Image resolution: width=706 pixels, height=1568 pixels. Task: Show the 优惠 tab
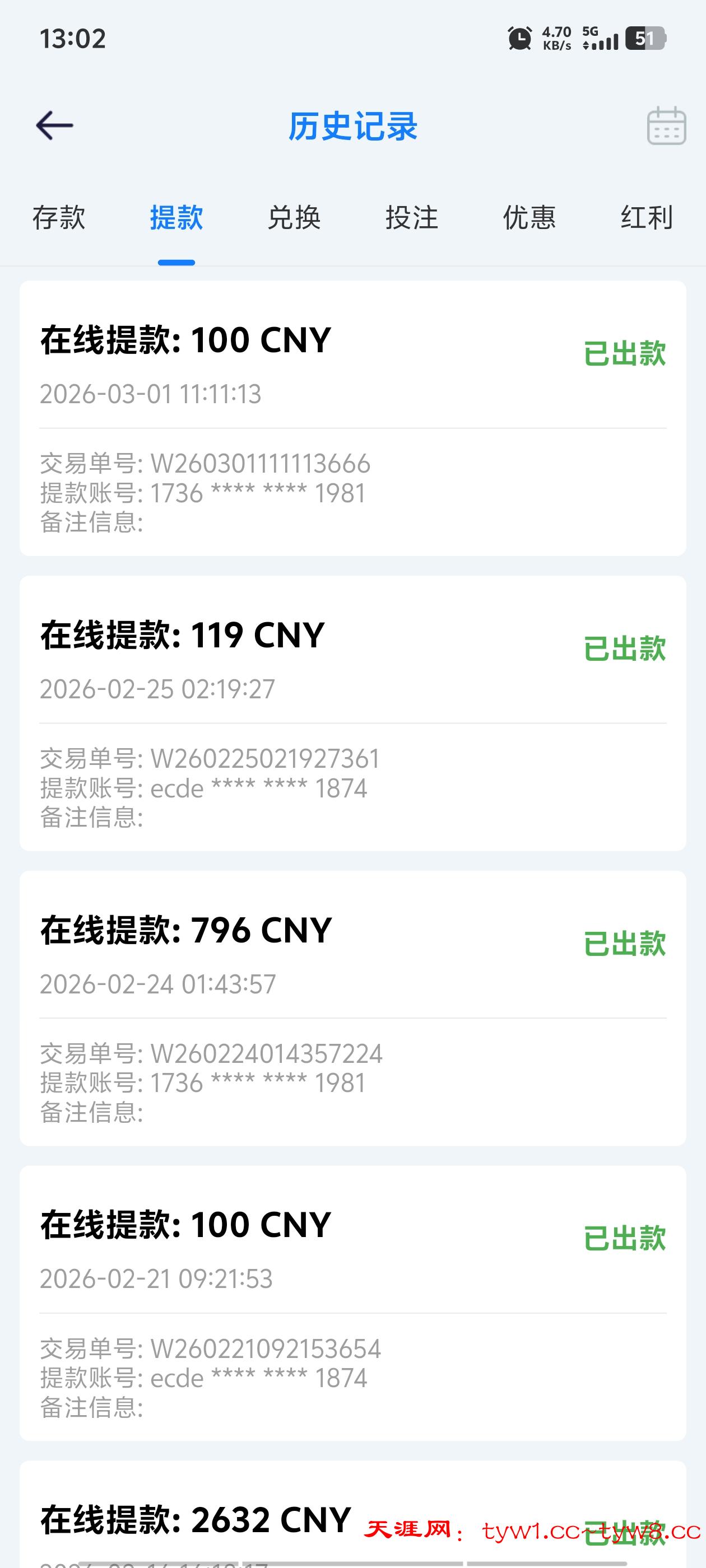pyautogui.click(x=529, y=218)
